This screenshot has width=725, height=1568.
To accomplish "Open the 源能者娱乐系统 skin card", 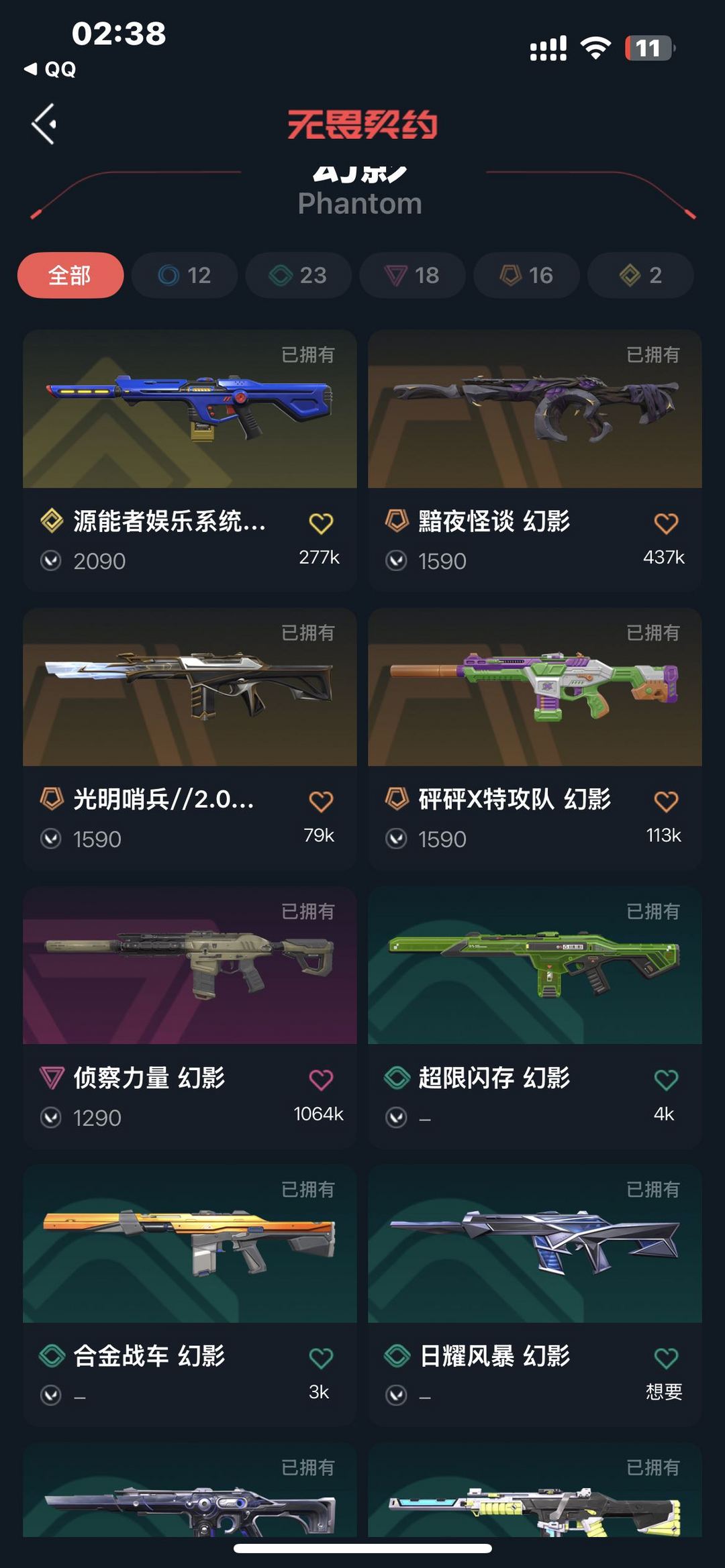I will [x=190, y=460].
